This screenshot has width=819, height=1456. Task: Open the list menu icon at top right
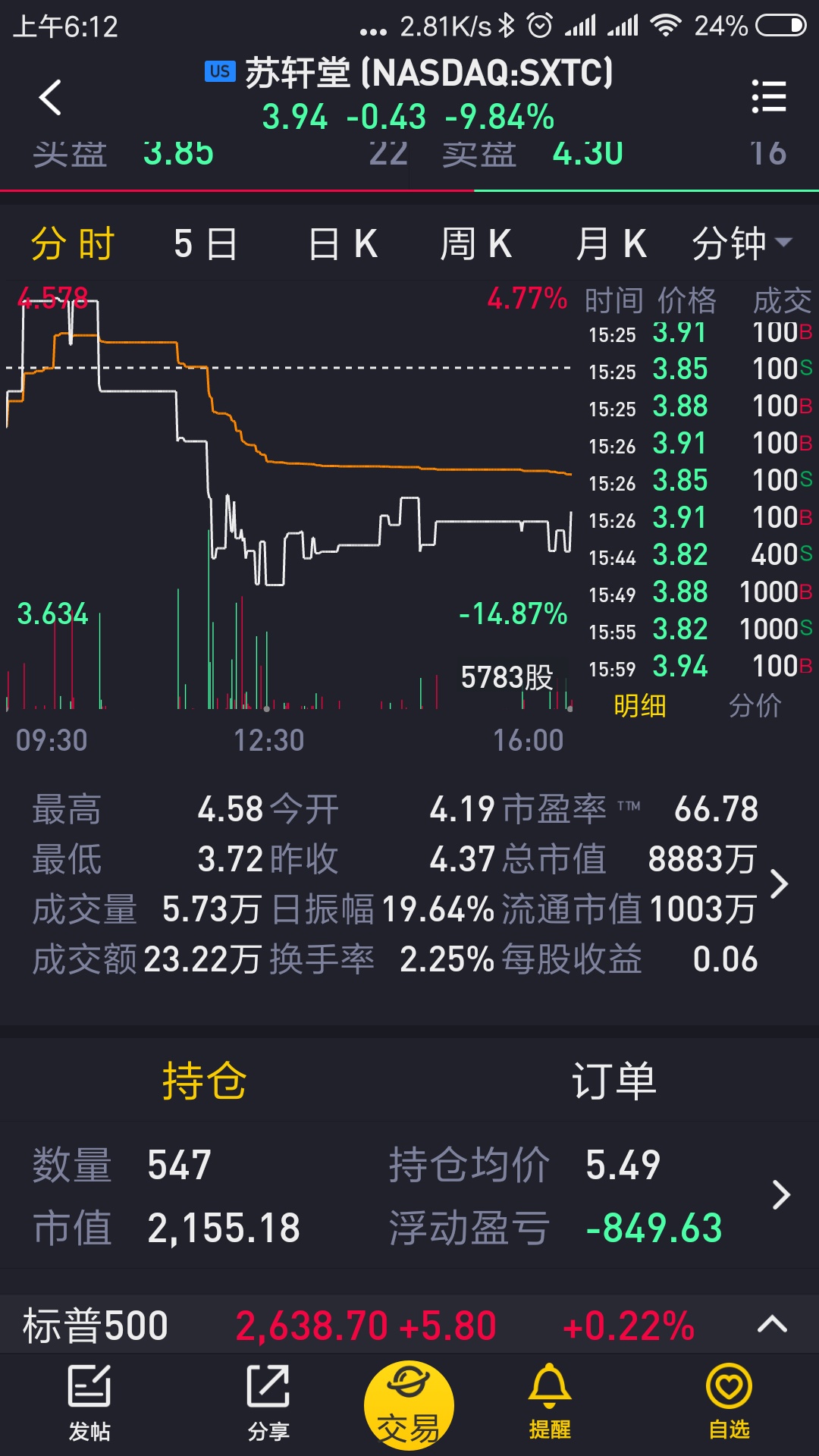point(768,97)
